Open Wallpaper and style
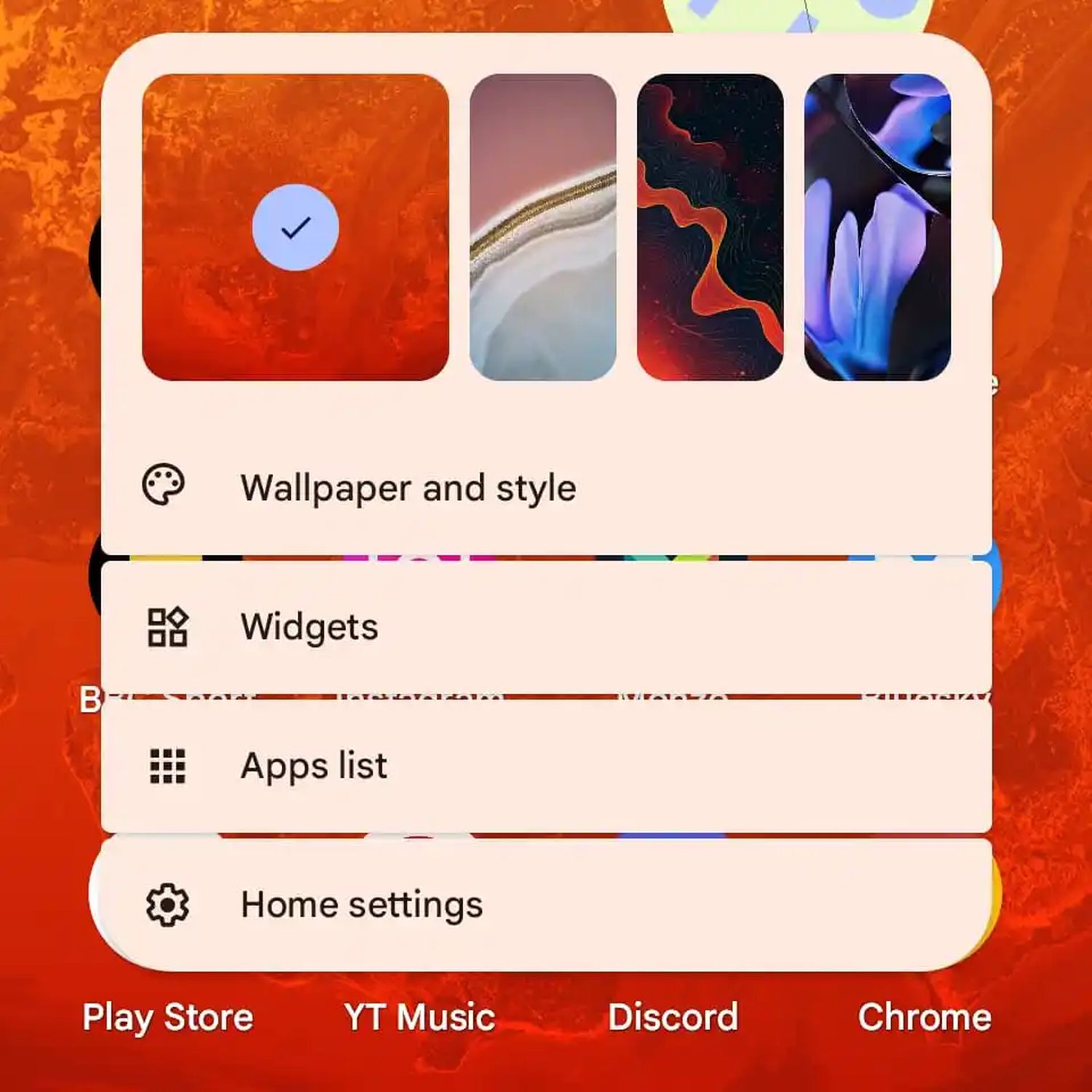The width and height of the screenshot is (1092, 1092). click(408, 488)
